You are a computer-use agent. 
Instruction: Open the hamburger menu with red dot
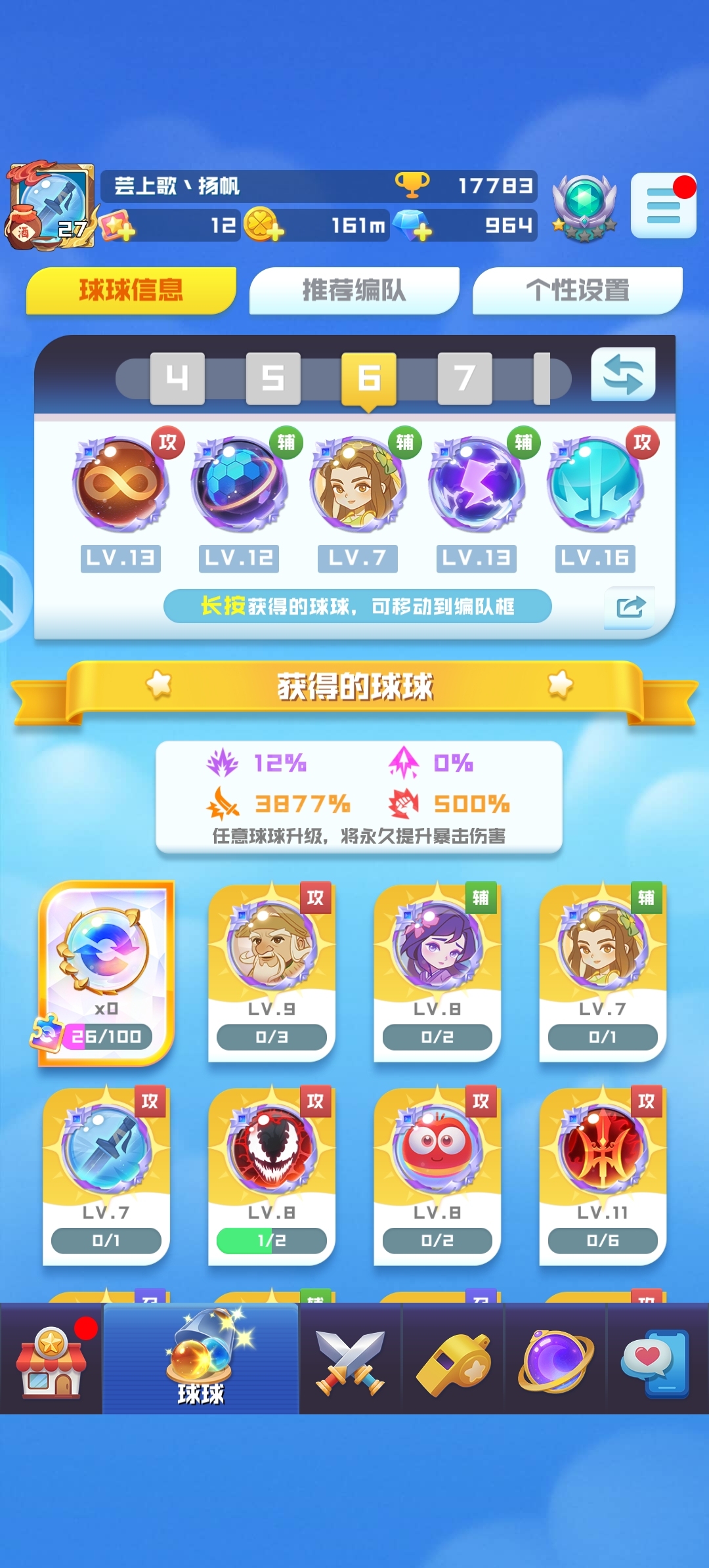click(663, 206)
